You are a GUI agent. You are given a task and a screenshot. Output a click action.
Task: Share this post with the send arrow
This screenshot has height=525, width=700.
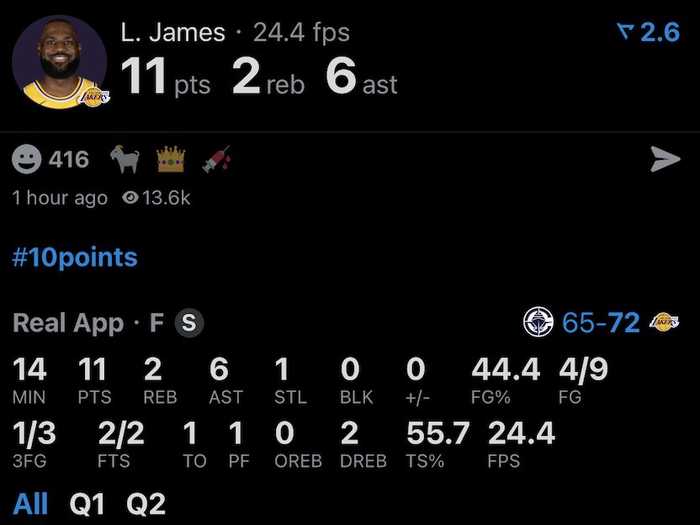665,159
